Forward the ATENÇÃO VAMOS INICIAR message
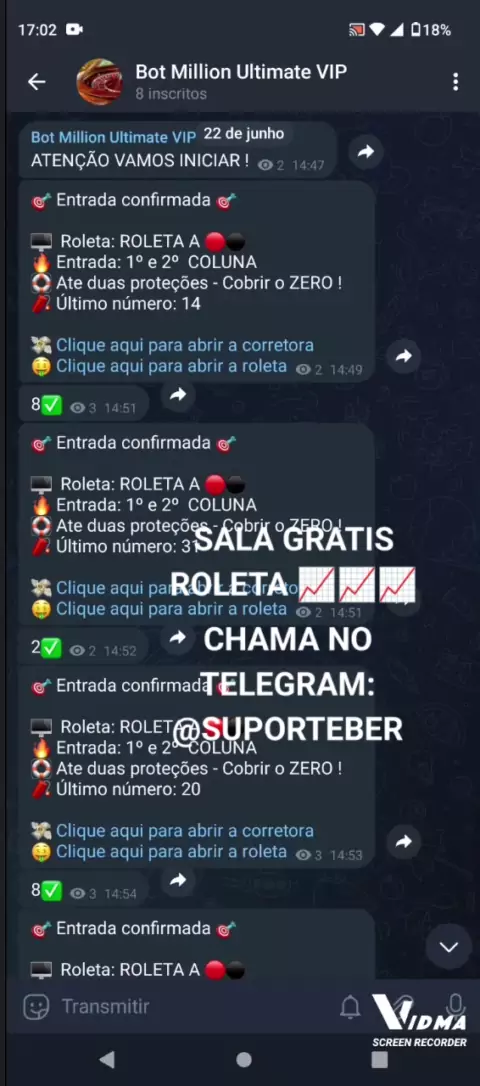The image size is (480, 1086). (366, 152)
